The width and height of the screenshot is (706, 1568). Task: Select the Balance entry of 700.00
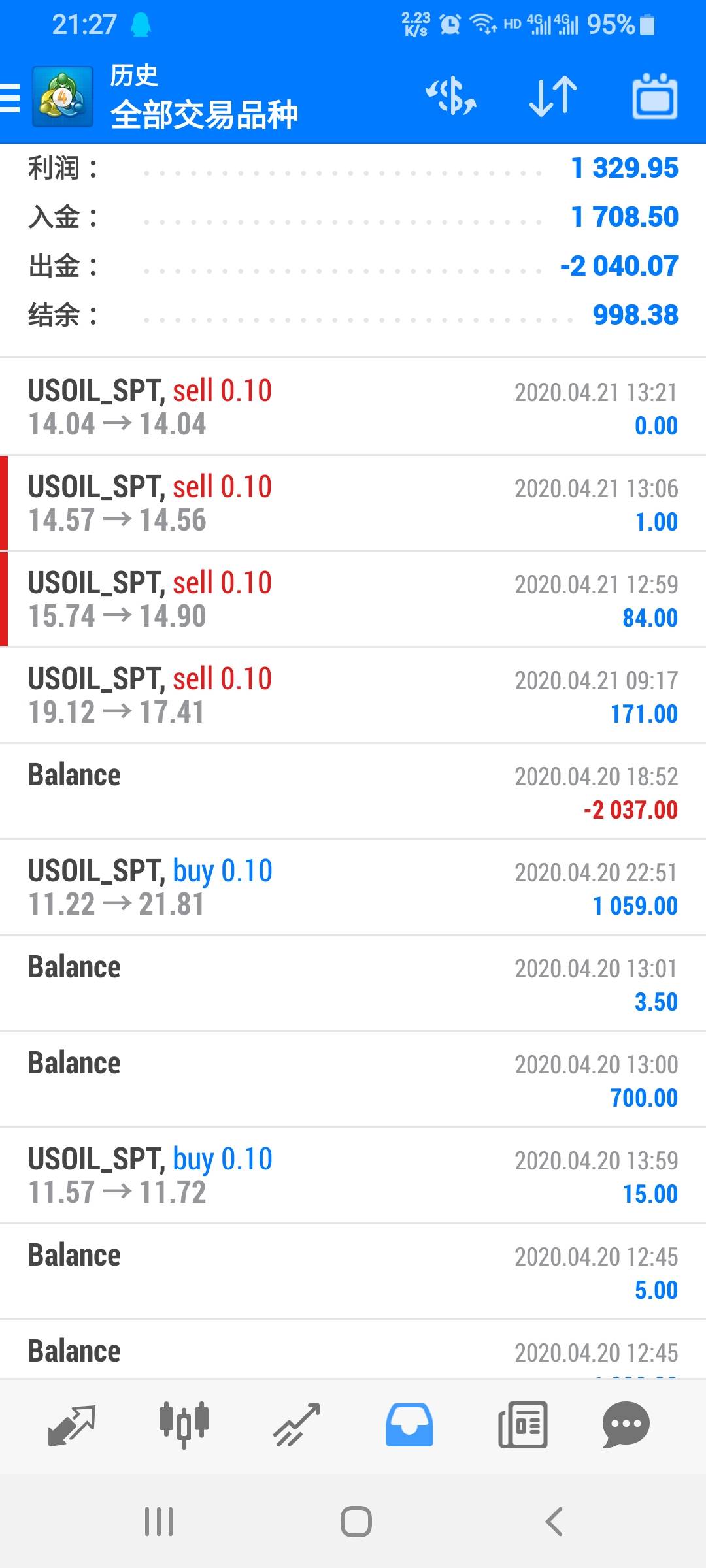(353, 1079)
